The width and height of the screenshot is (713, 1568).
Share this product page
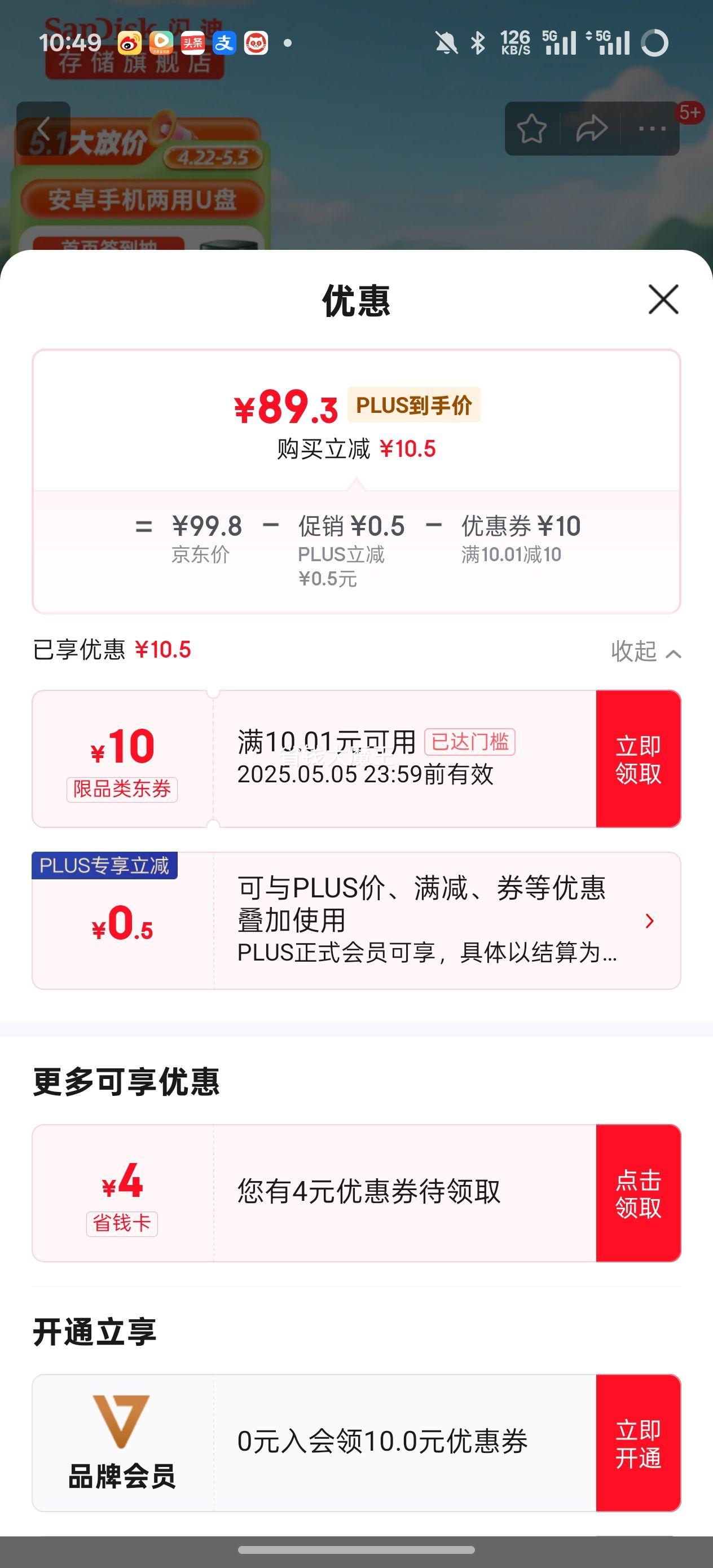click(x=591, y=129)
